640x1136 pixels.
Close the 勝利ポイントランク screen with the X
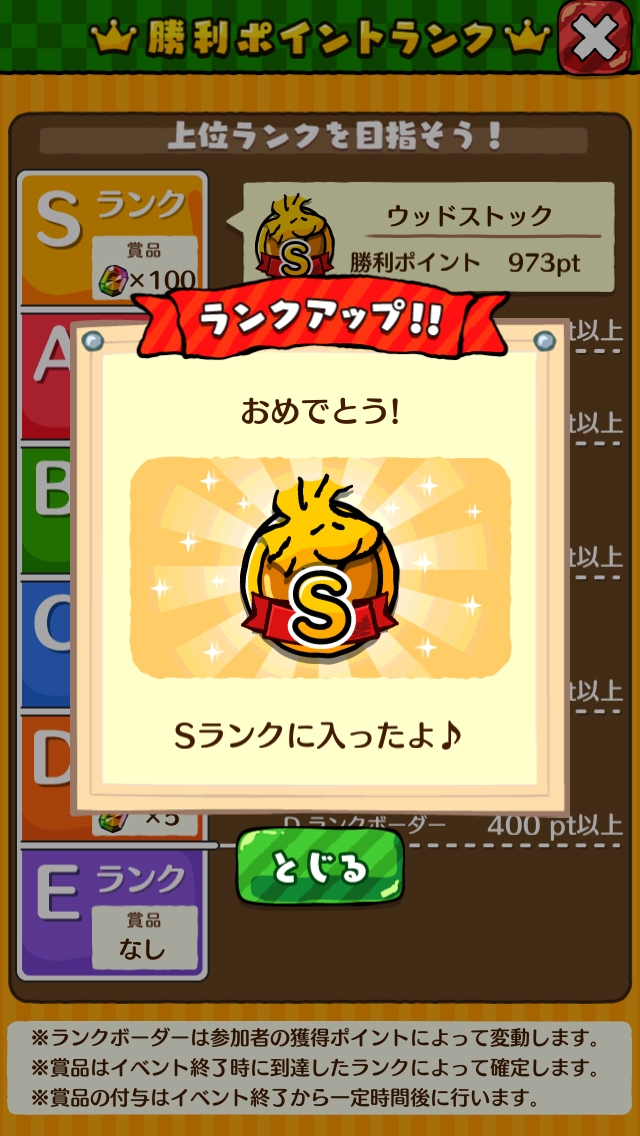tap(594, 34)
